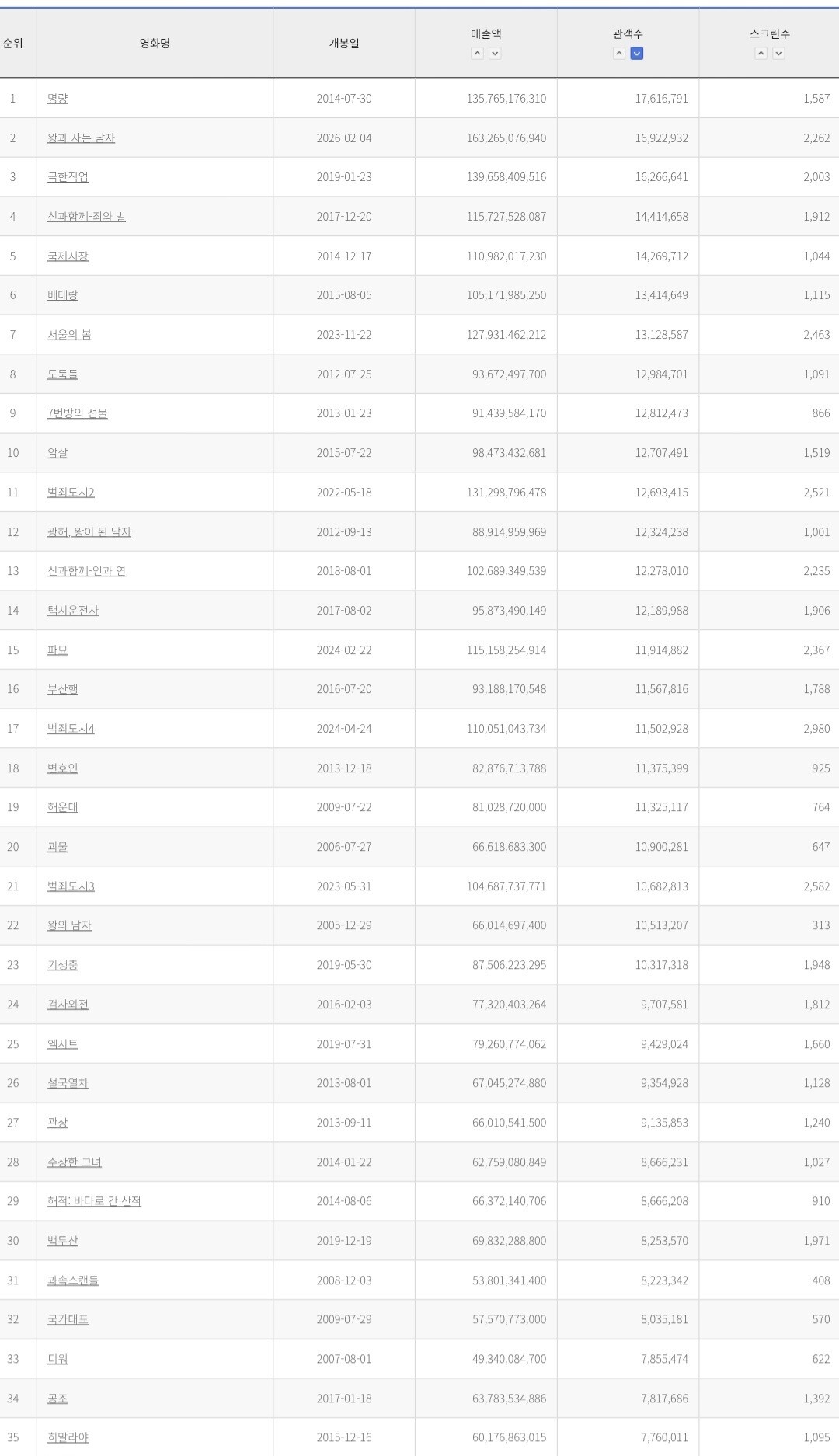This screenshot has height=1456, width=839.
Task: Open the movie link 명량
Action: point(57,99)
